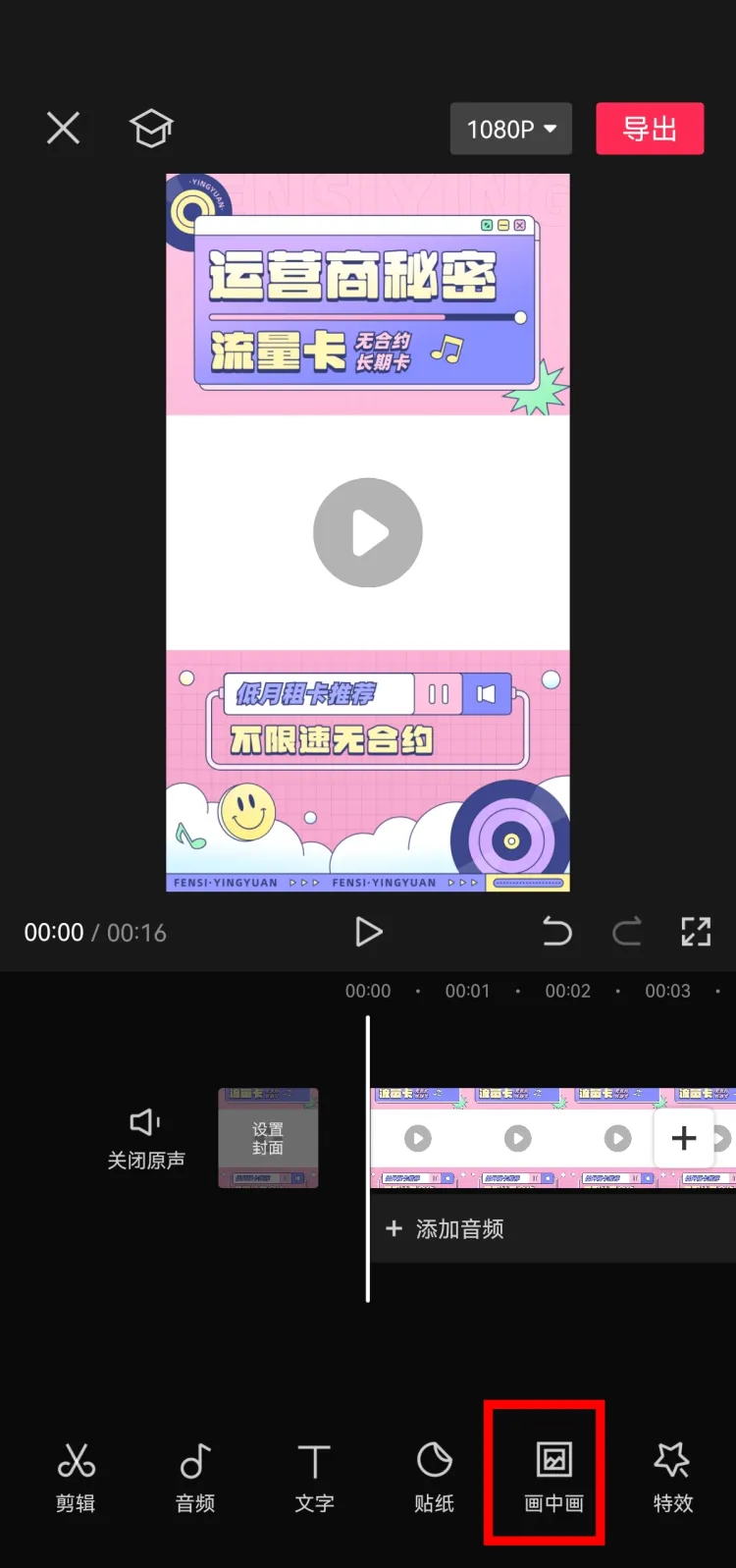The height and width of the screenshot is (1568, 736).
Task: Mute original sound with 关闭原声
Action: (145, 1139)
